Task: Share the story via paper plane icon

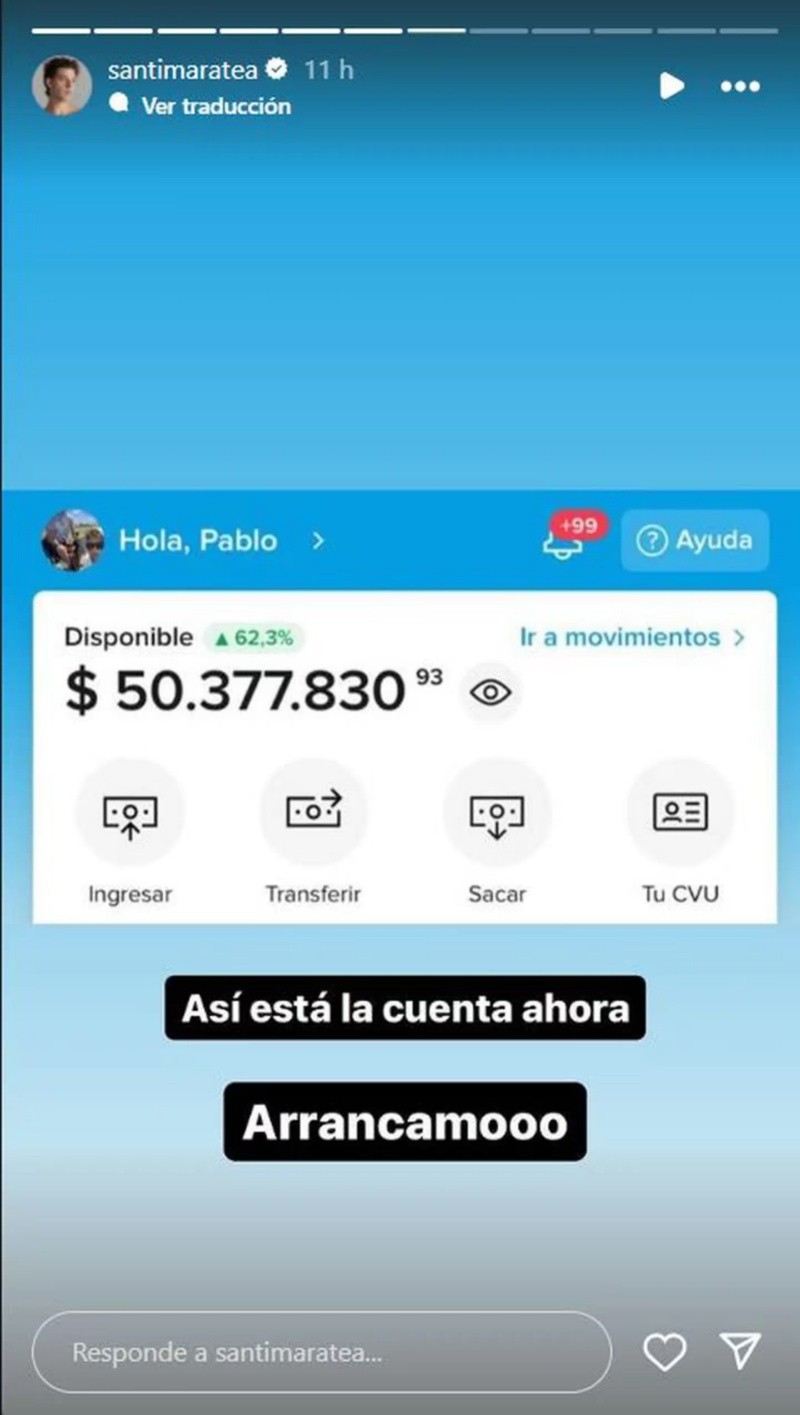Action: [x=741, y=1351]
